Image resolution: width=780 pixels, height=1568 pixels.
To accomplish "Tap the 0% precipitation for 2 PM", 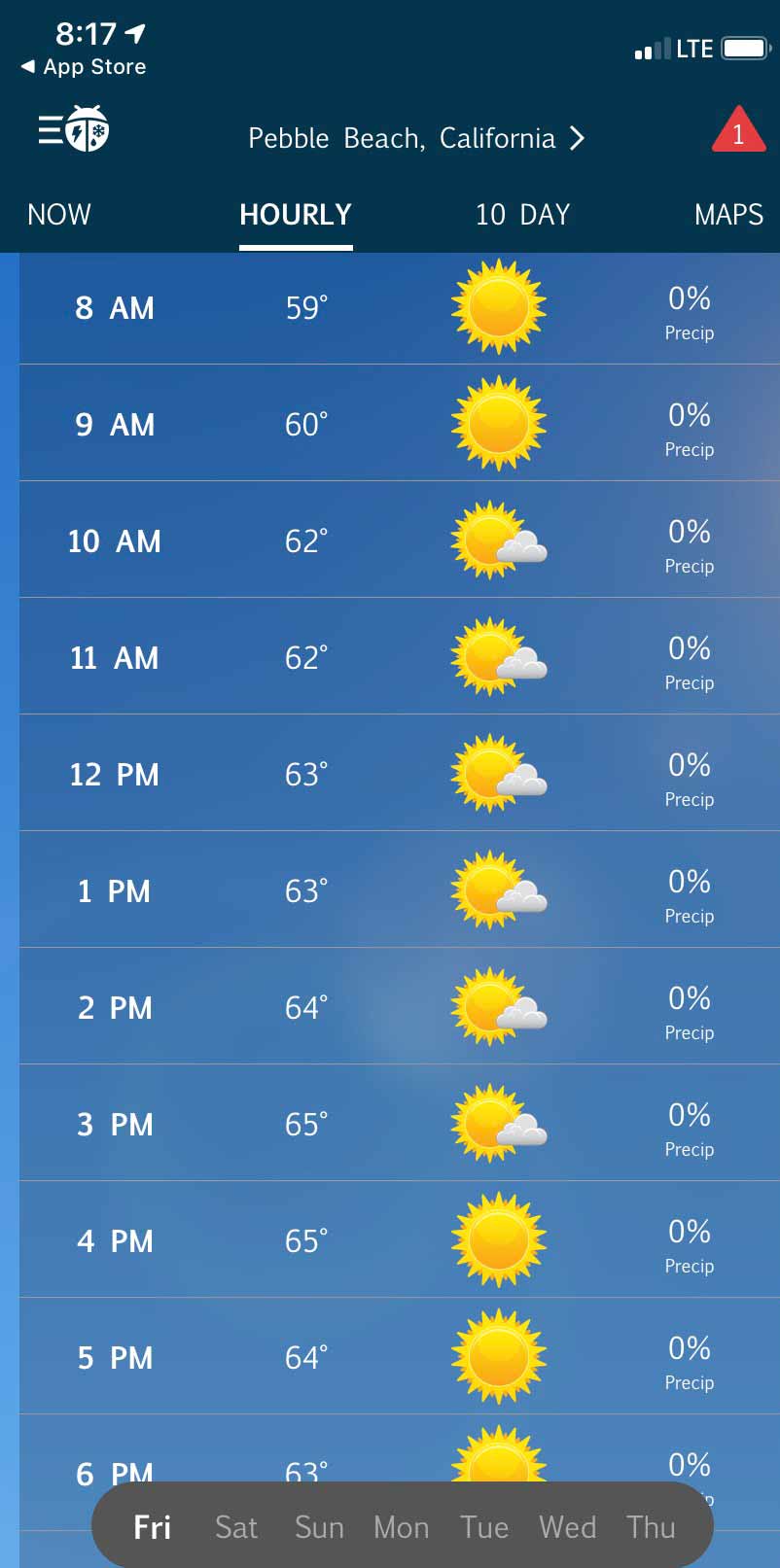I will tap(690, 1009).
